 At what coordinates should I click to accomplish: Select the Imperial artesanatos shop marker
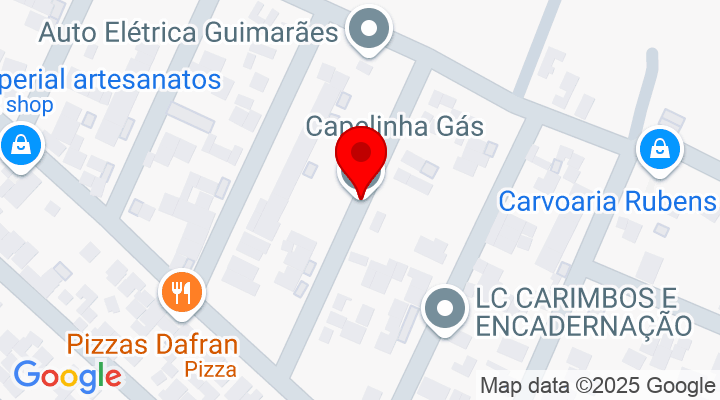(21, 147)
